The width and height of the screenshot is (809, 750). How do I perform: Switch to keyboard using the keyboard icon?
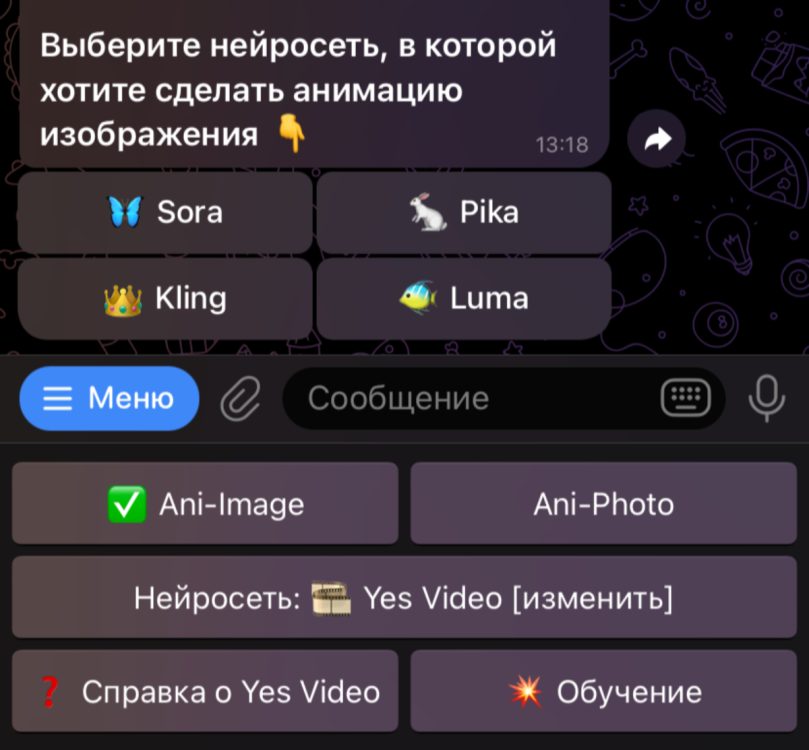pos(686,398)
